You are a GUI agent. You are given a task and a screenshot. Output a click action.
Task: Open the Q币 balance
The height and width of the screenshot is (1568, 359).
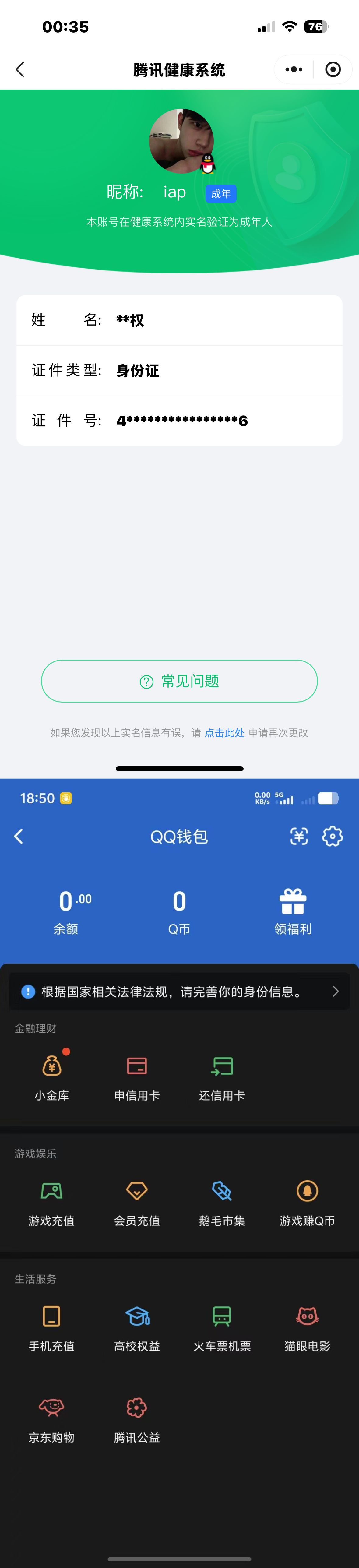coord(180,911)
